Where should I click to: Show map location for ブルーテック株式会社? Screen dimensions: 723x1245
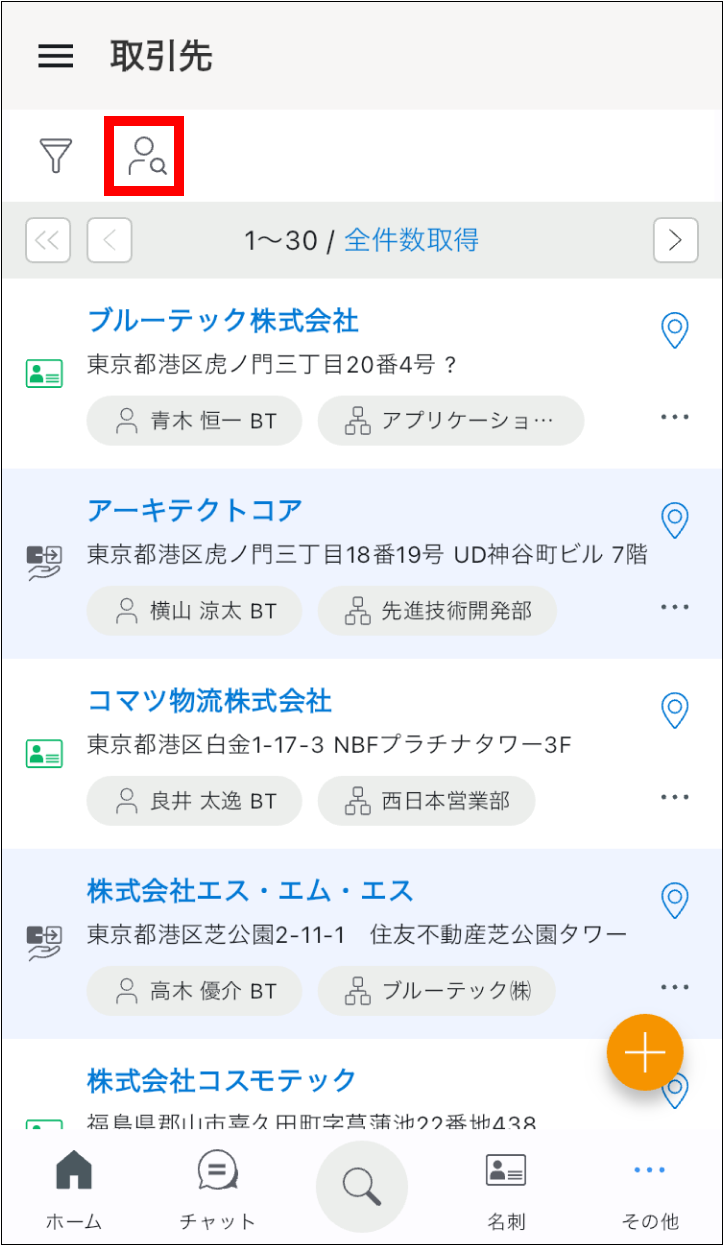676,331
